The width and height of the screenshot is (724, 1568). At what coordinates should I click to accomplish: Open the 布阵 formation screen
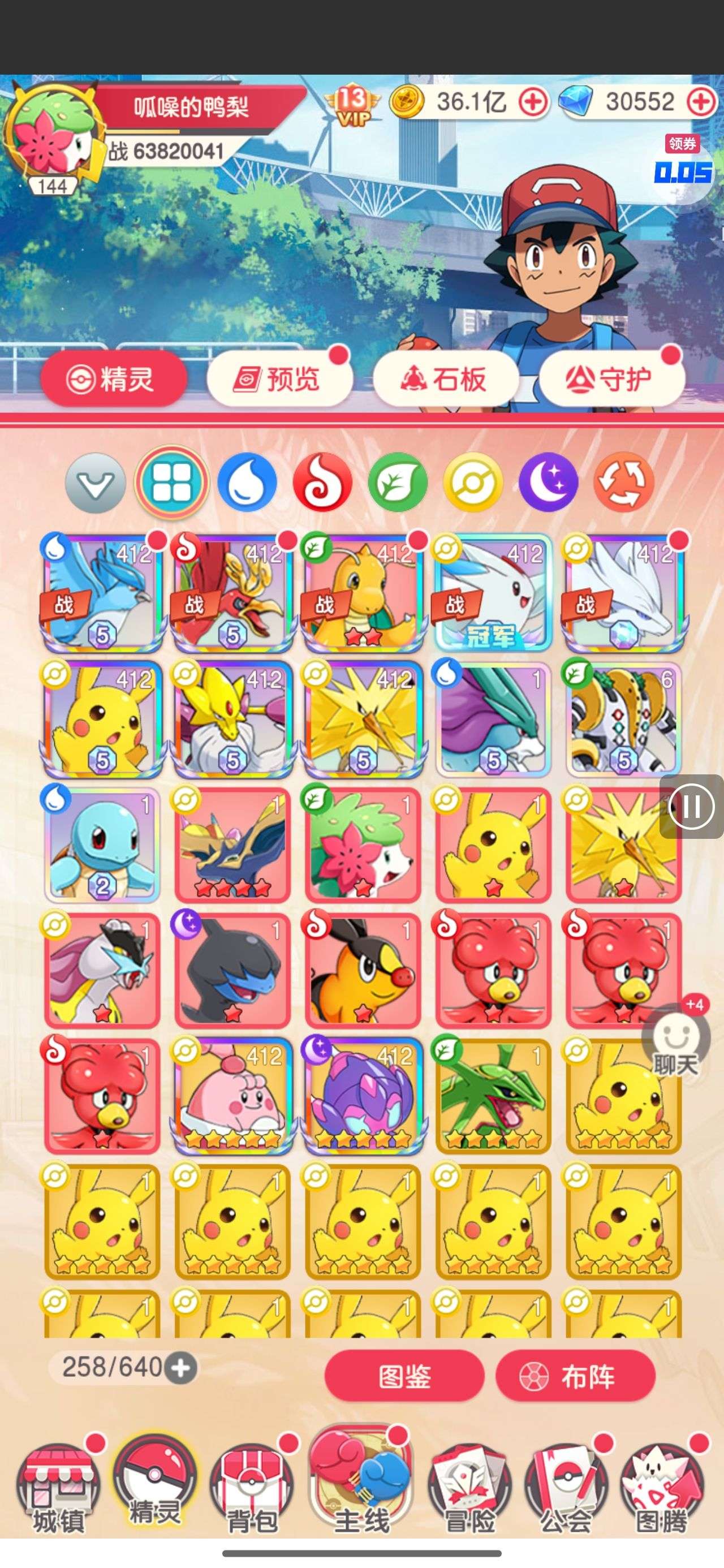pos(575,1376)
